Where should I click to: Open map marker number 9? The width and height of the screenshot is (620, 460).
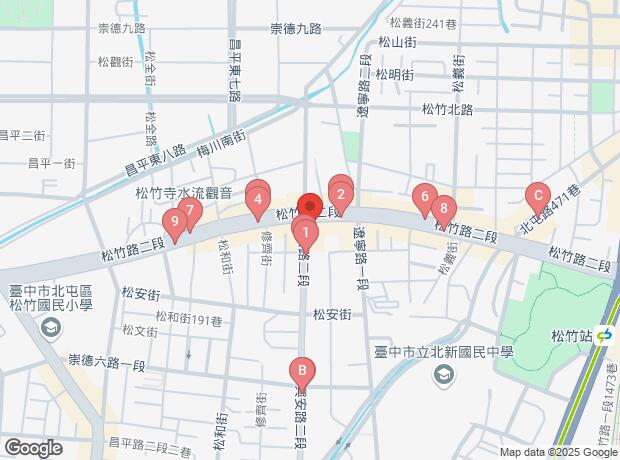[175, 221]
